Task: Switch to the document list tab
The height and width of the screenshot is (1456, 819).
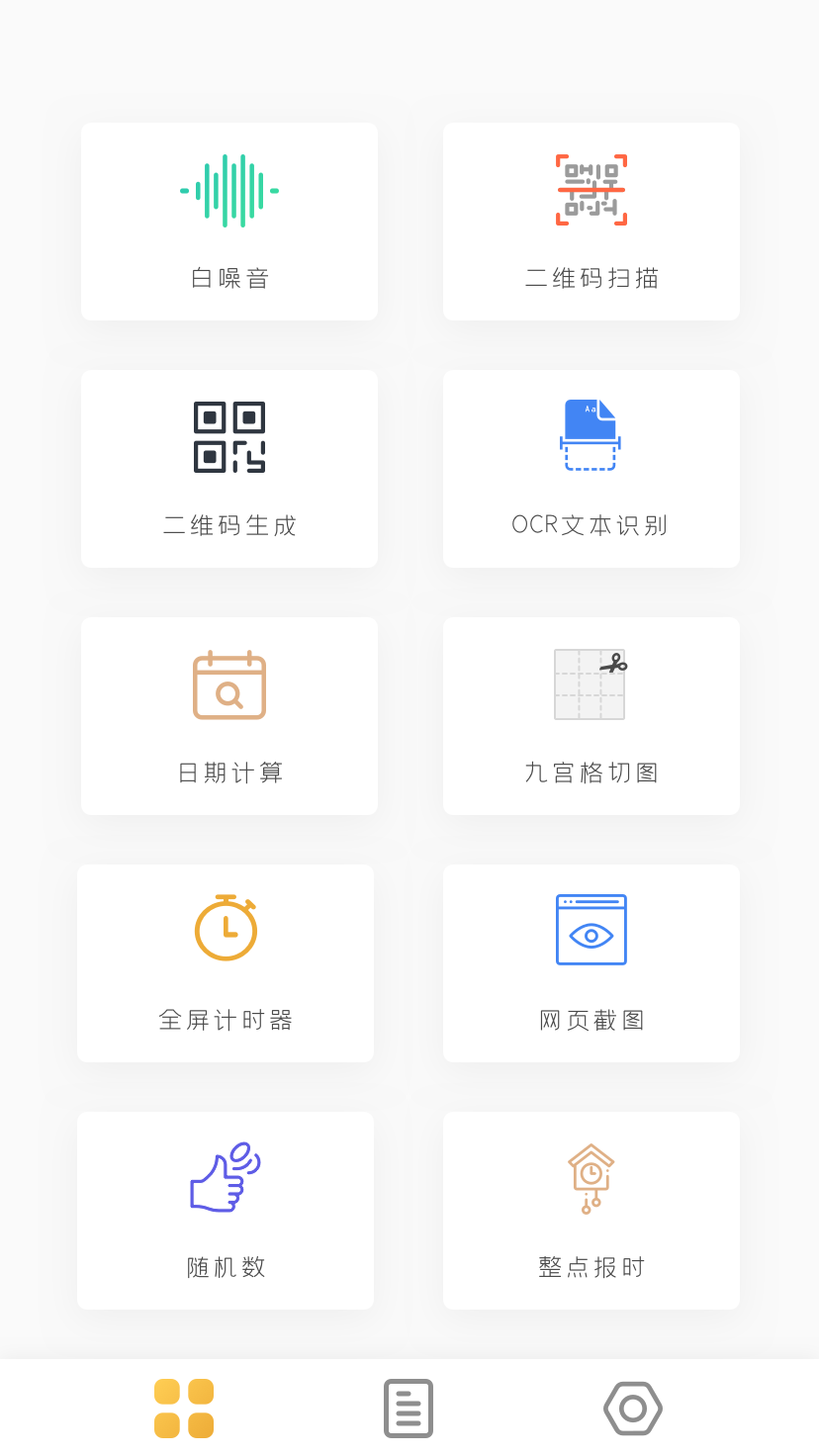Action: coord(409,1408)
